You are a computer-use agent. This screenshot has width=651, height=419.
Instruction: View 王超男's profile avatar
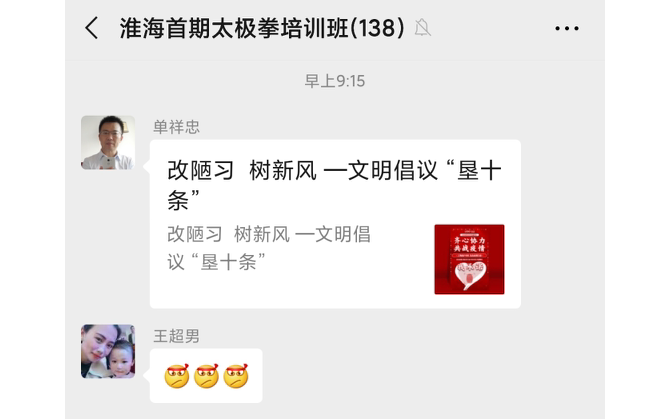(108, 351)
